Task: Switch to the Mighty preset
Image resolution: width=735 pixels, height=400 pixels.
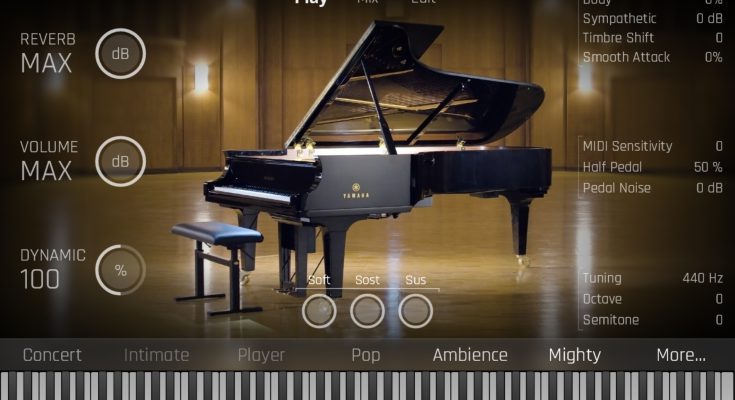Action: pos(575,355)
